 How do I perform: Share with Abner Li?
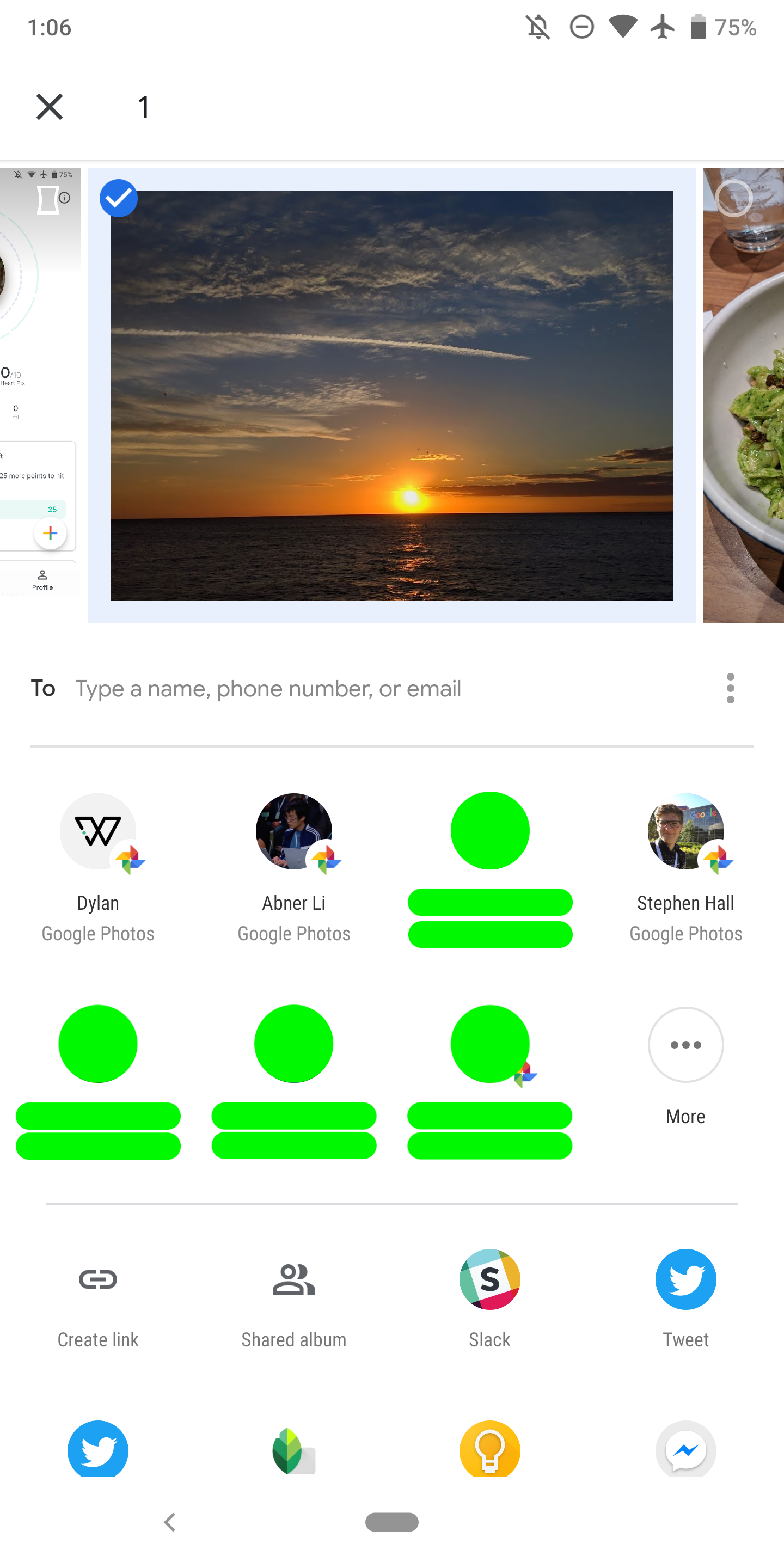pos(294,868)
